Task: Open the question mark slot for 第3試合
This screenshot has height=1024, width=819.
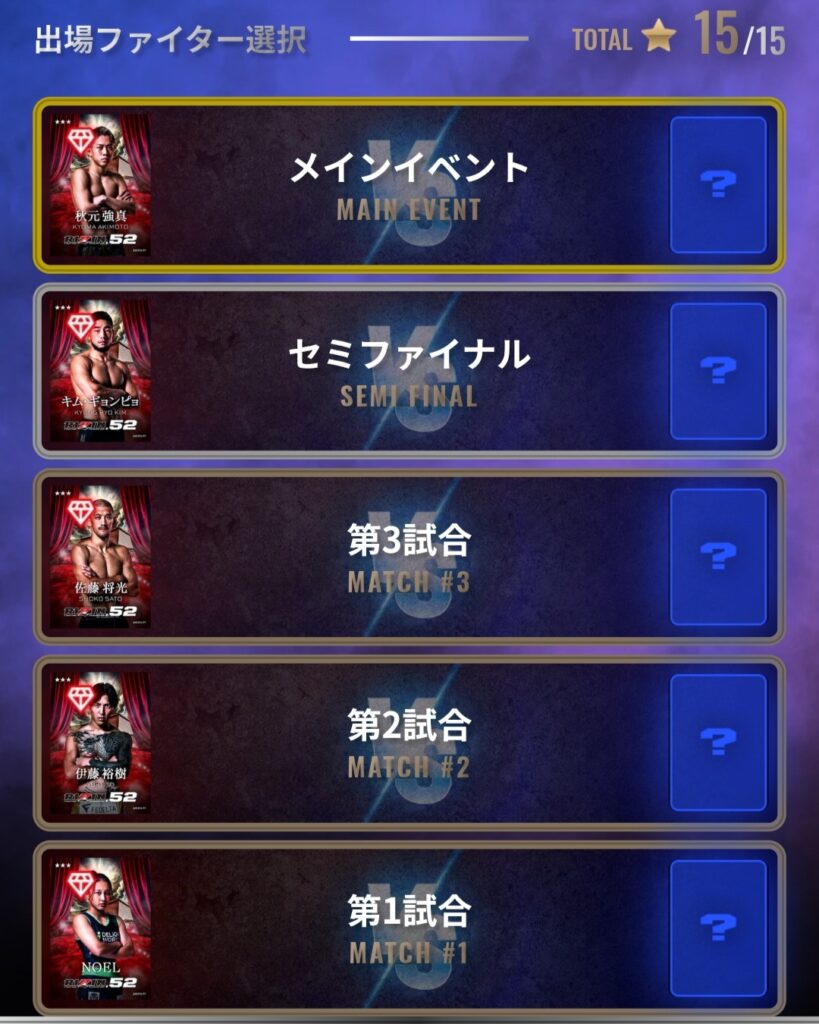Action: click(x=718, y=557)
